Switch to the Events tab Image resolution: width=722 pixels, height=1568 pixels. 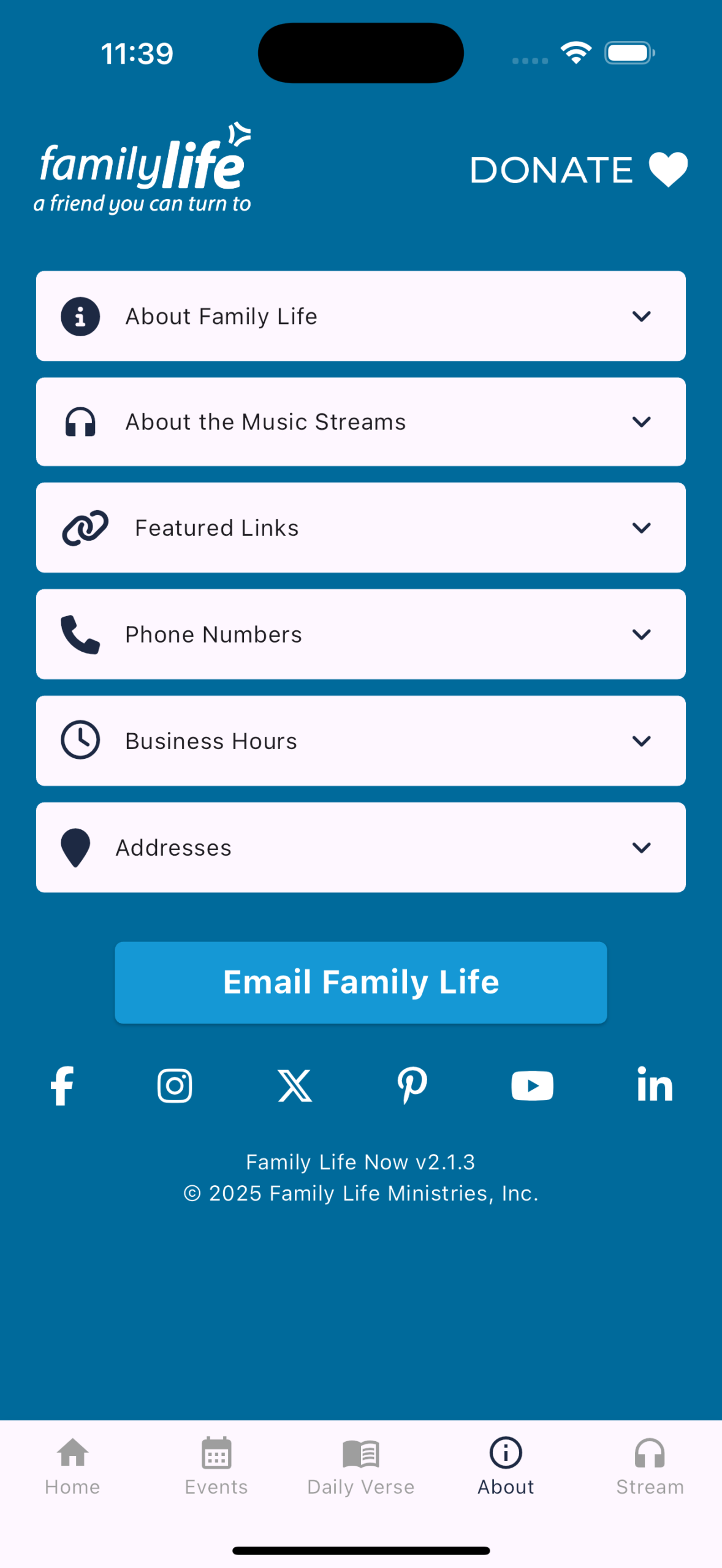(216, 1466)
